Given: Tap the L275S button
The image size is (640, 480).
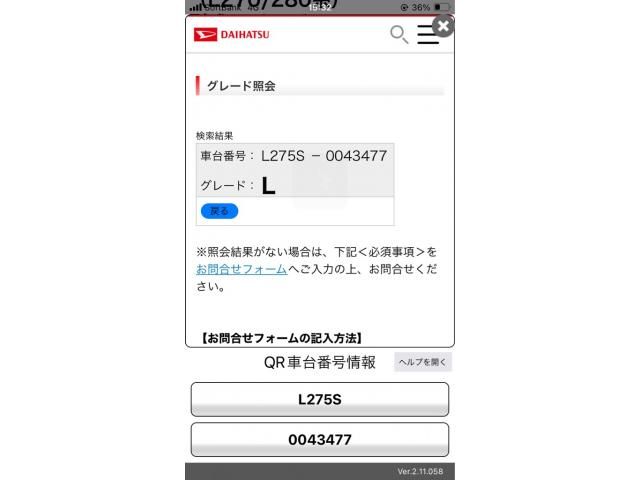Looking at the screenshot, I should point(319,399).
